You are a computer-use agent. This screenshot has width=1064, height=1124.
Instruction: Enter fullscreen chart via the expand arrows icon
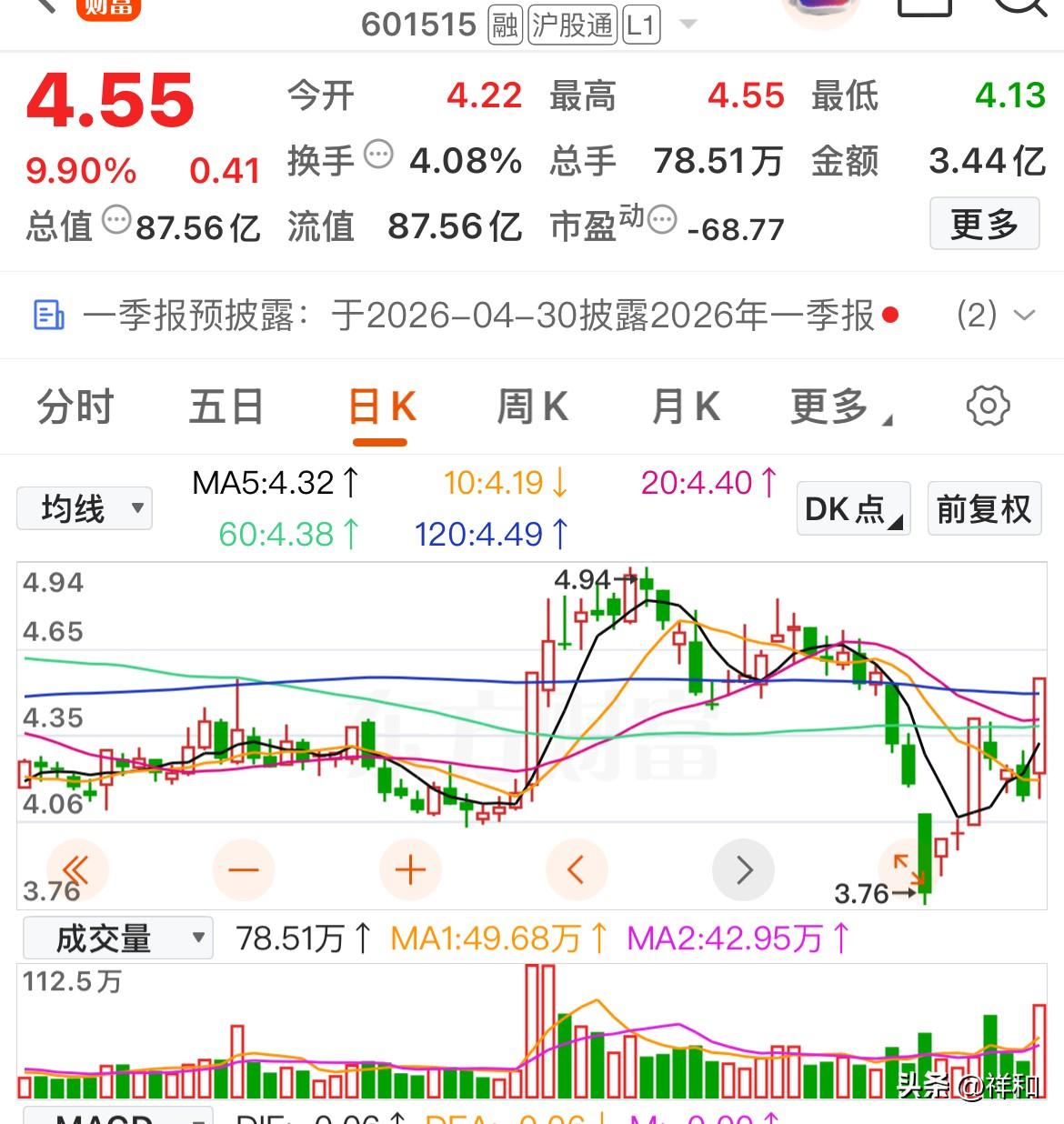pyautogui.click(x=909, y=869)
